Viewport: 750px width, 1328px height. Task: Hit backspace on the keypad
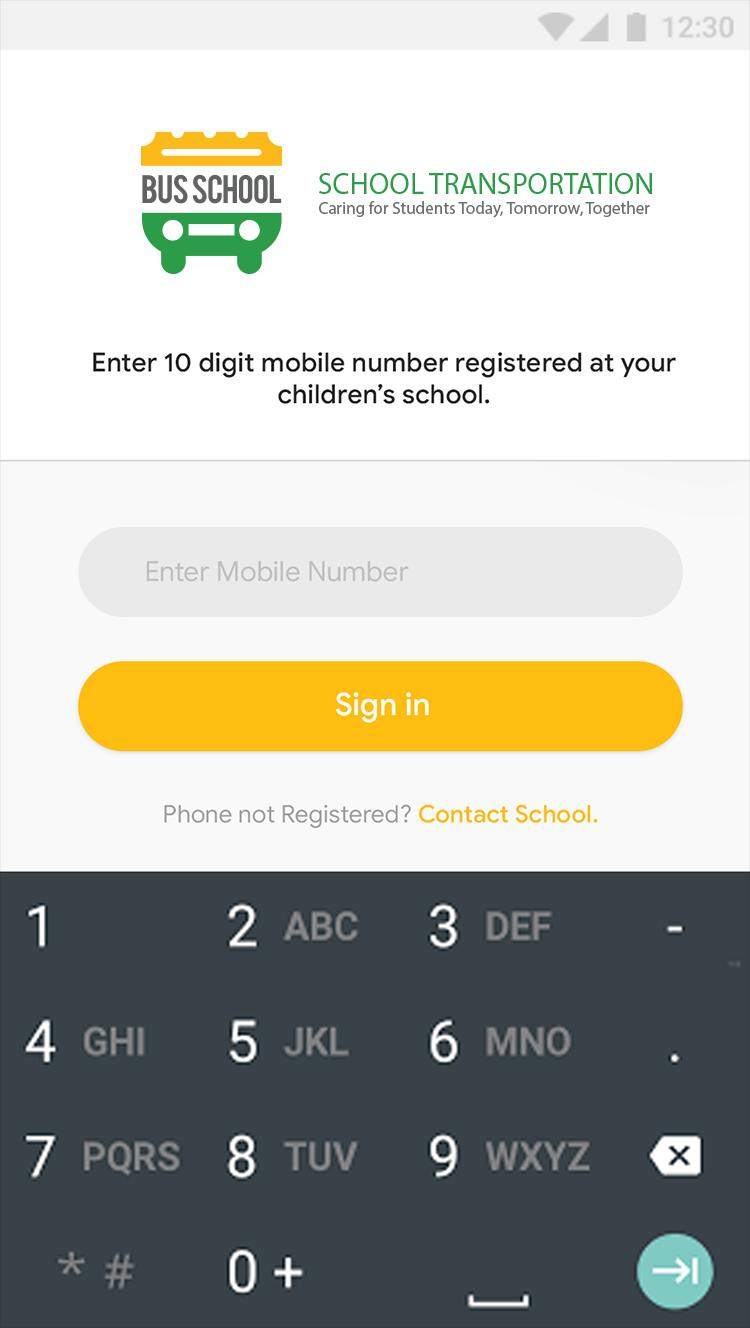[x=675, y=1157]
